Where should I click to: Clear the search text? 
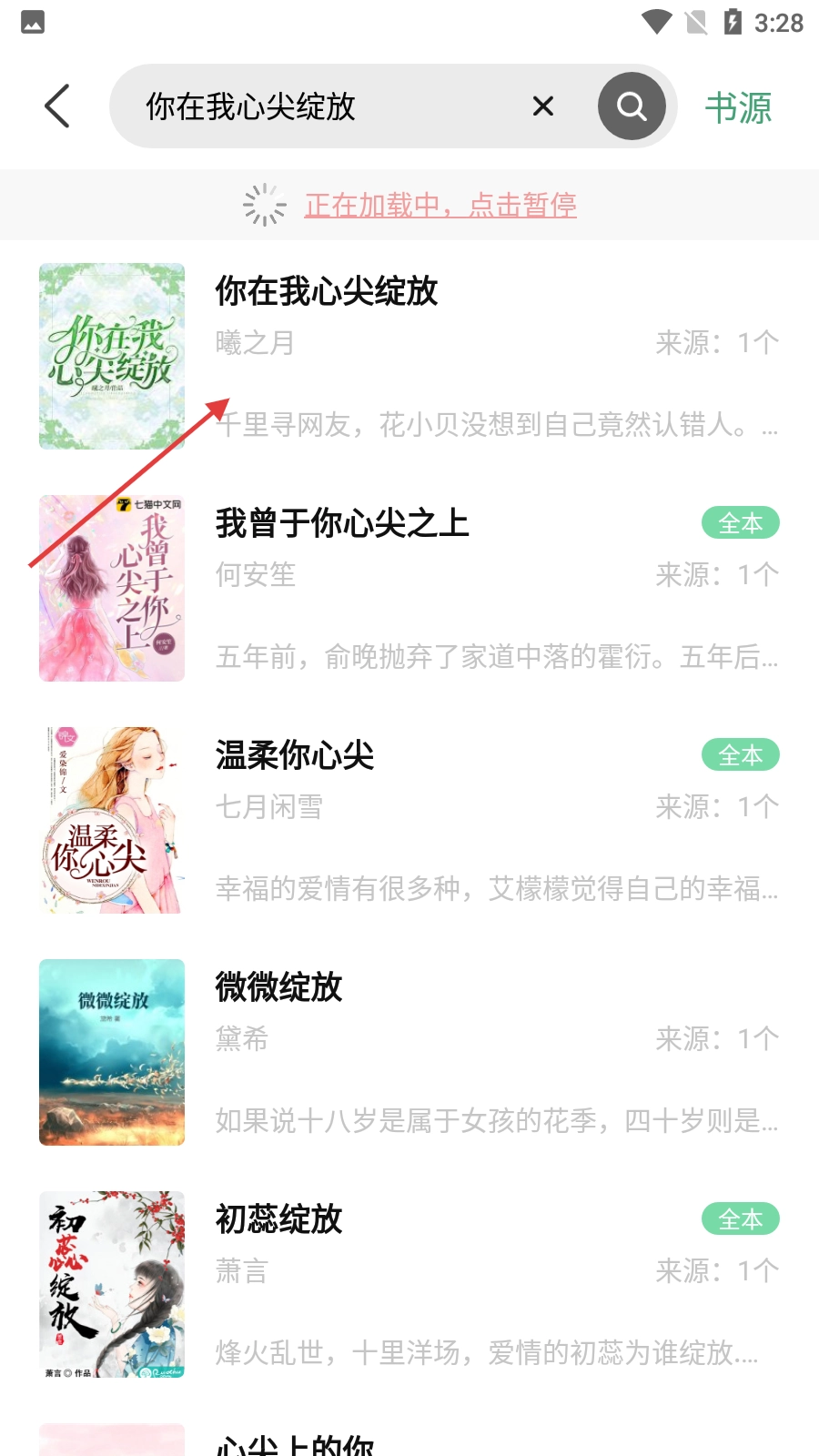pos(543,106)
